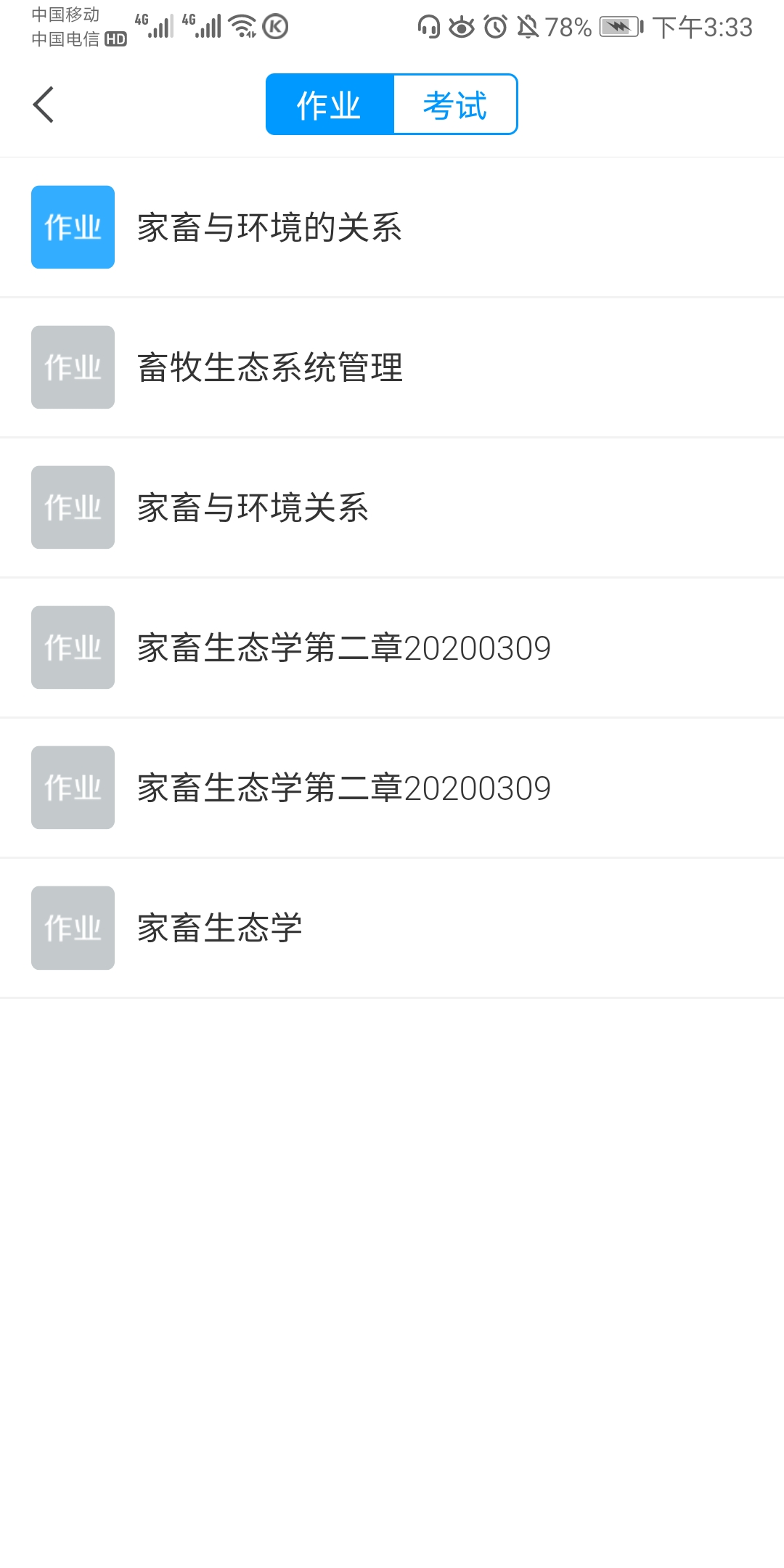Switch to the 考试 tab

pos(455,105)
